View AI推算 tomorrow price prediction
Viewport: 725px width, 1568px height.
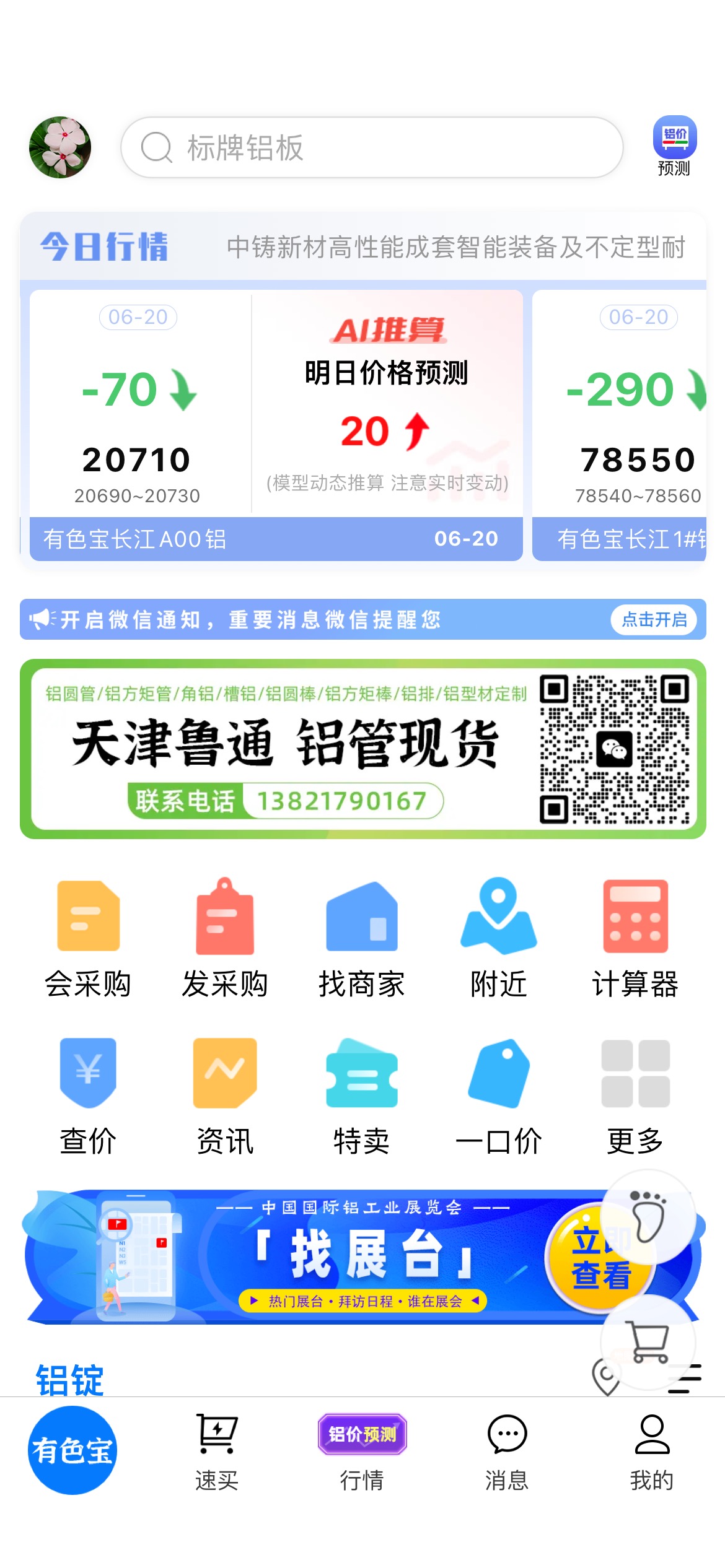tap(387, 404)
